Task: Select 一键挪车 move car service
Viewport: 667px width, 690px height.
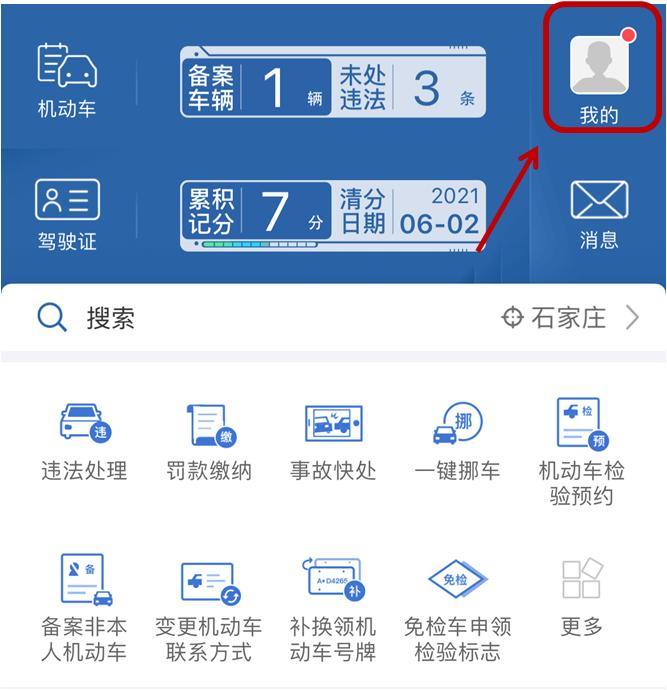Action: coord(457,440)
